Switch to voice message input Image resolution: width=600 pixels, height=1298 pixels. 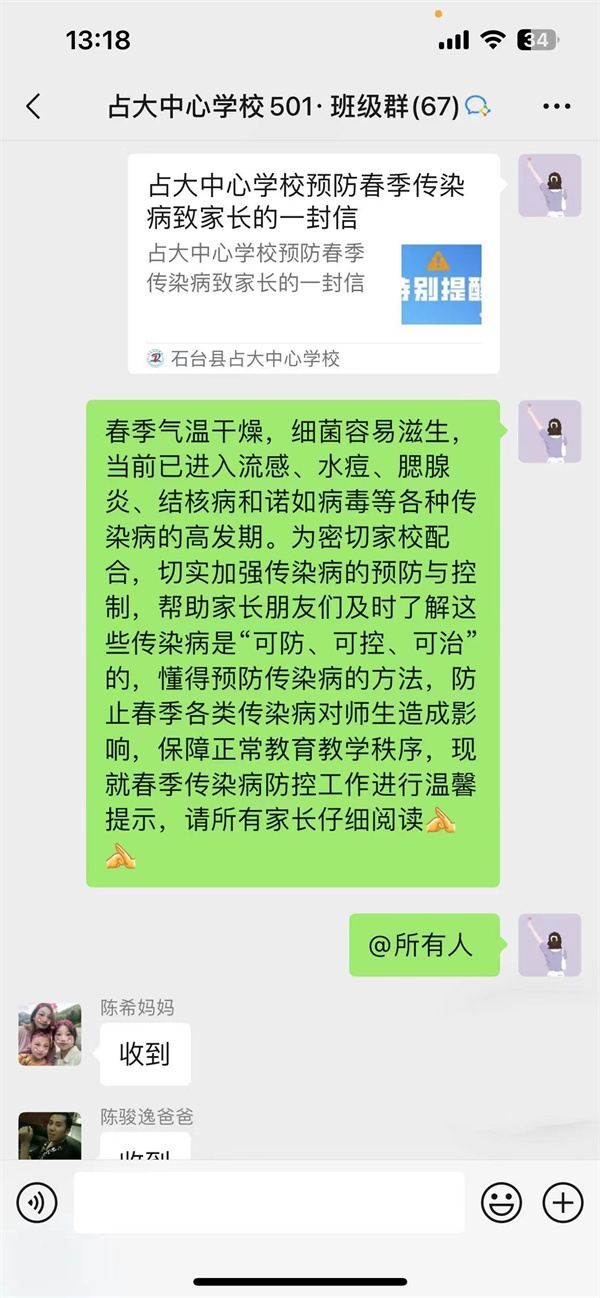(x=37, y=1202)
